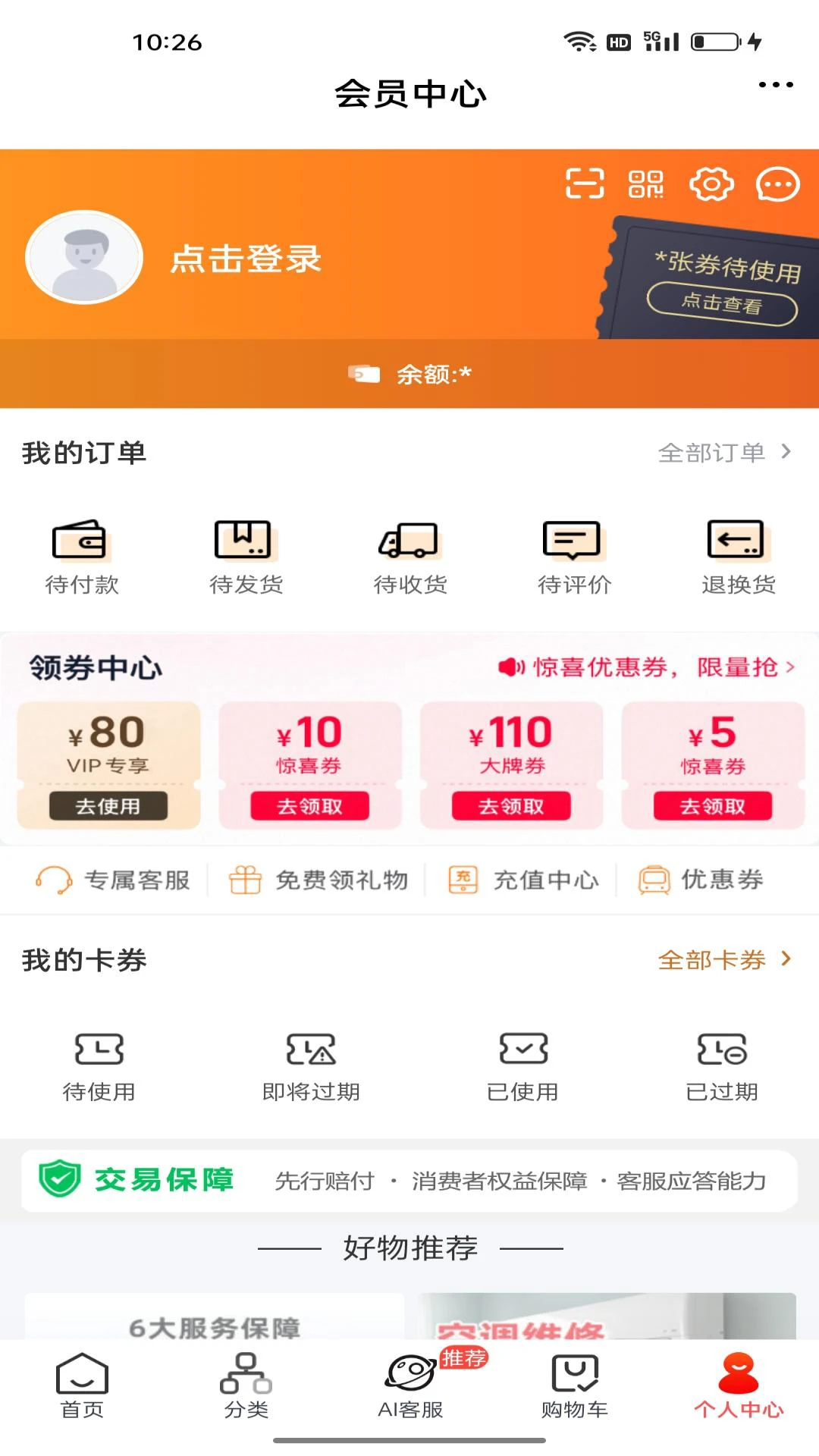The height and width of the screenshot is (1456, 819).
Task: View 全部卡券 all cards and coupons
Action: pyautogui.click(x=724, y=960)
